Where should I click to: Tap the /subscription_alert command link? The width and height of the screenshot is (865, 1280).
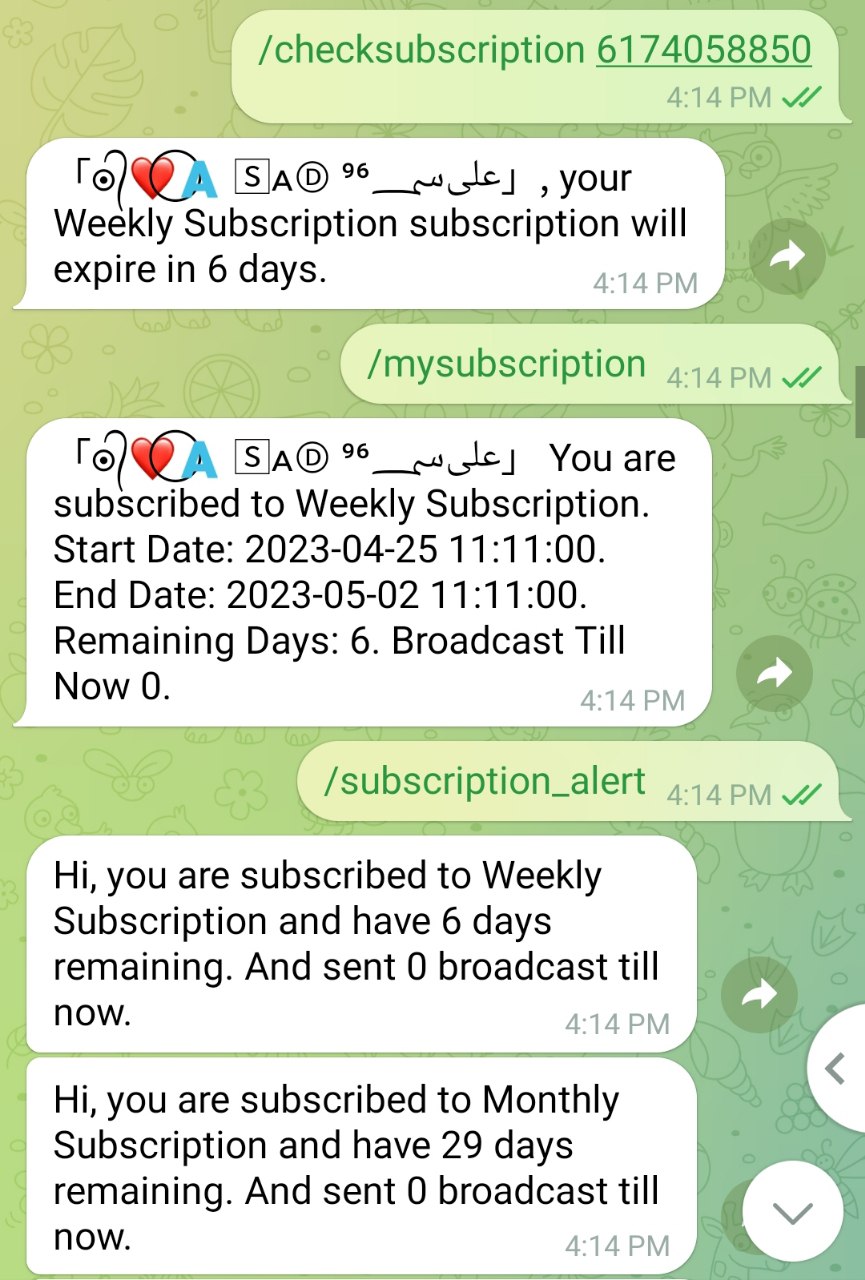tap(484, 781)
